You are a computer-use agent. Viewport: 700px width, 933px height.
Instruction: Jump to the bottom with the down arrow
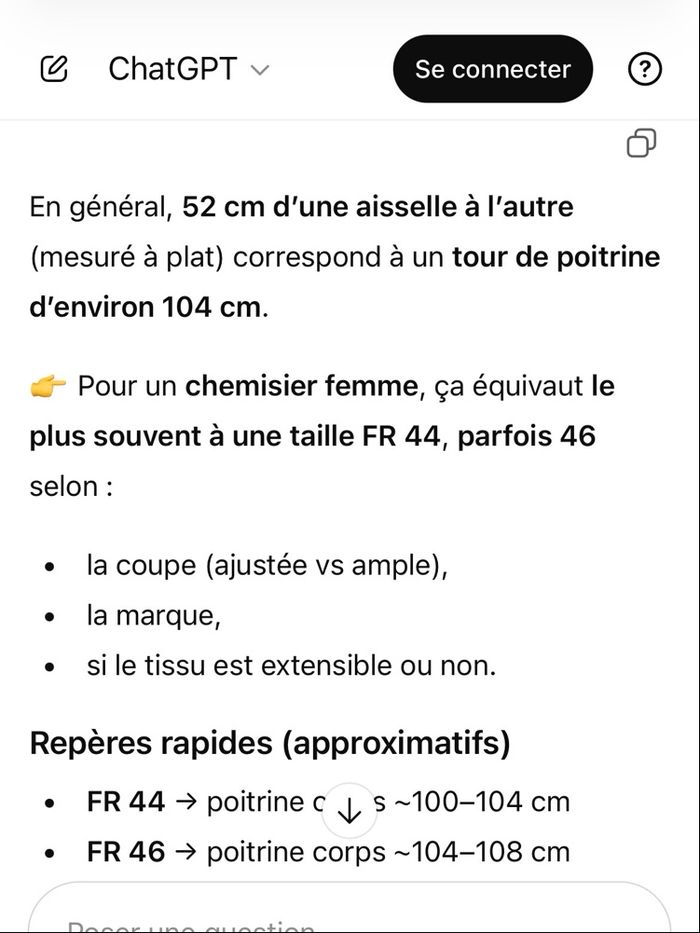(x=349, y=811)
